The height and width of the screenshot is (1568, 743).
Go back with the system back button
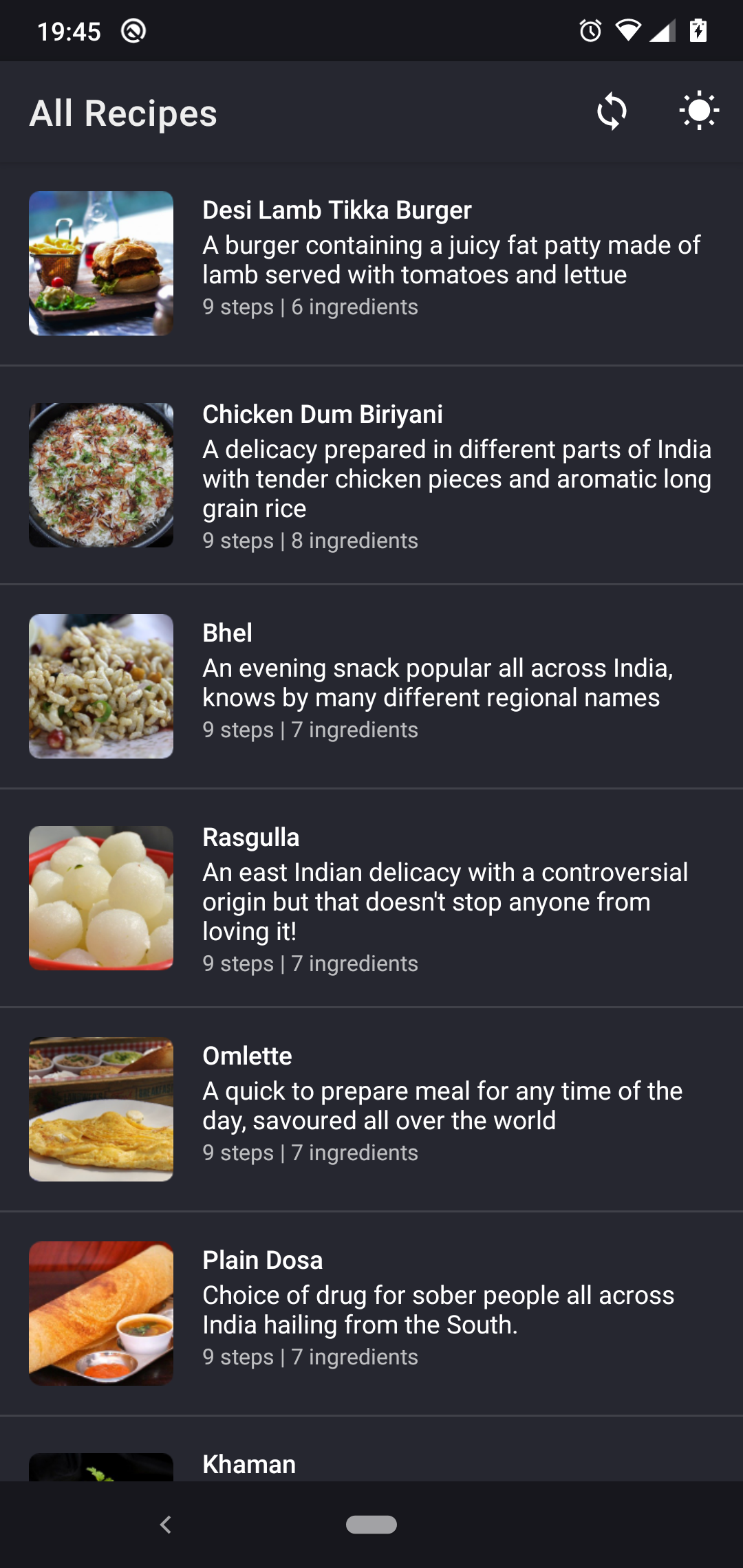click(x=165, y=1525)
